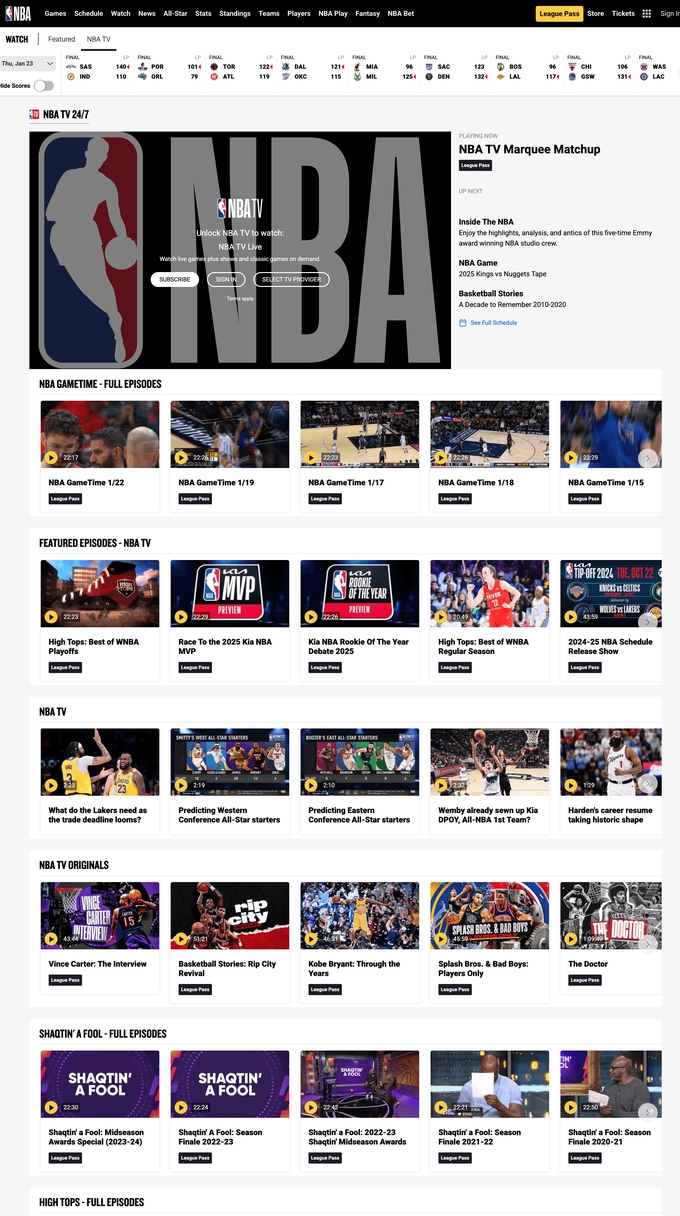This screenshot has height=1216, width=680.
Task: Open the apps grid icon
Action: pyautogui.click(x=647, y=14)
